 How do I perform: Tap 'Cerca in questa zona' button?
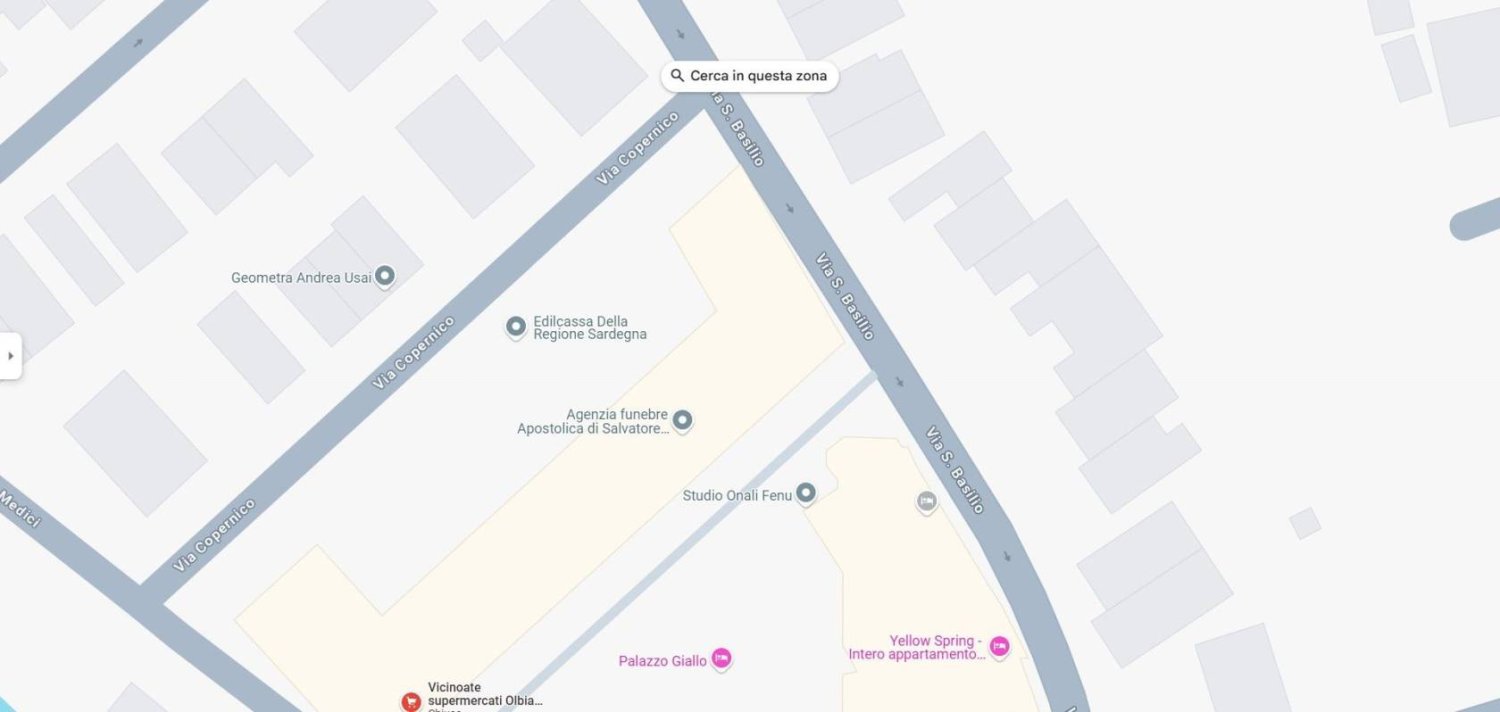749,76
